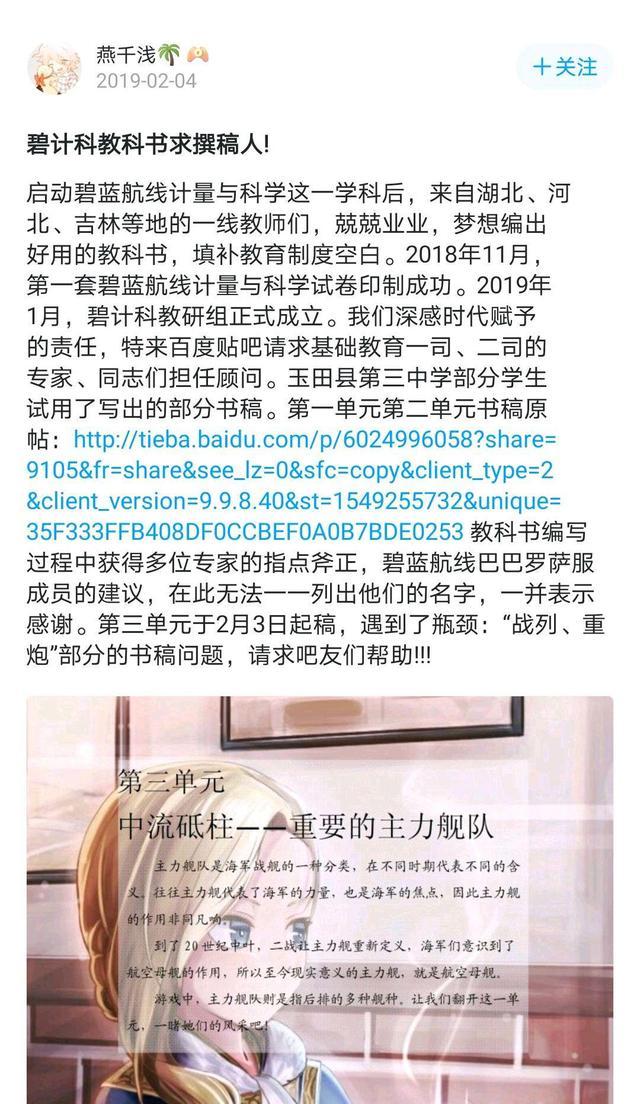Screen dimensions: 640x1104
Task: View the 第三单元 textbook image
Action: tap(320, 900)
